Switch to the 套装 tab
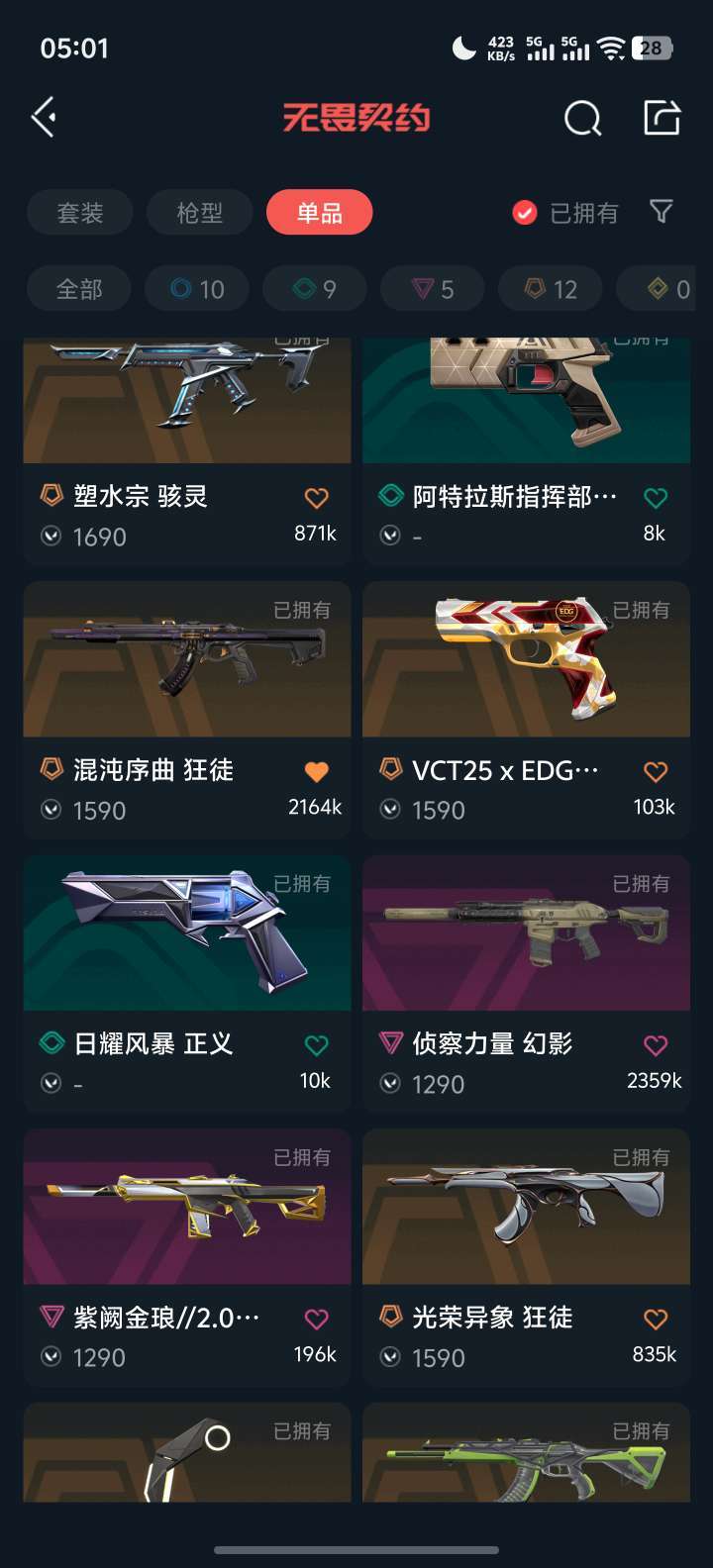The image size is (713, 1568). point(79,212)
